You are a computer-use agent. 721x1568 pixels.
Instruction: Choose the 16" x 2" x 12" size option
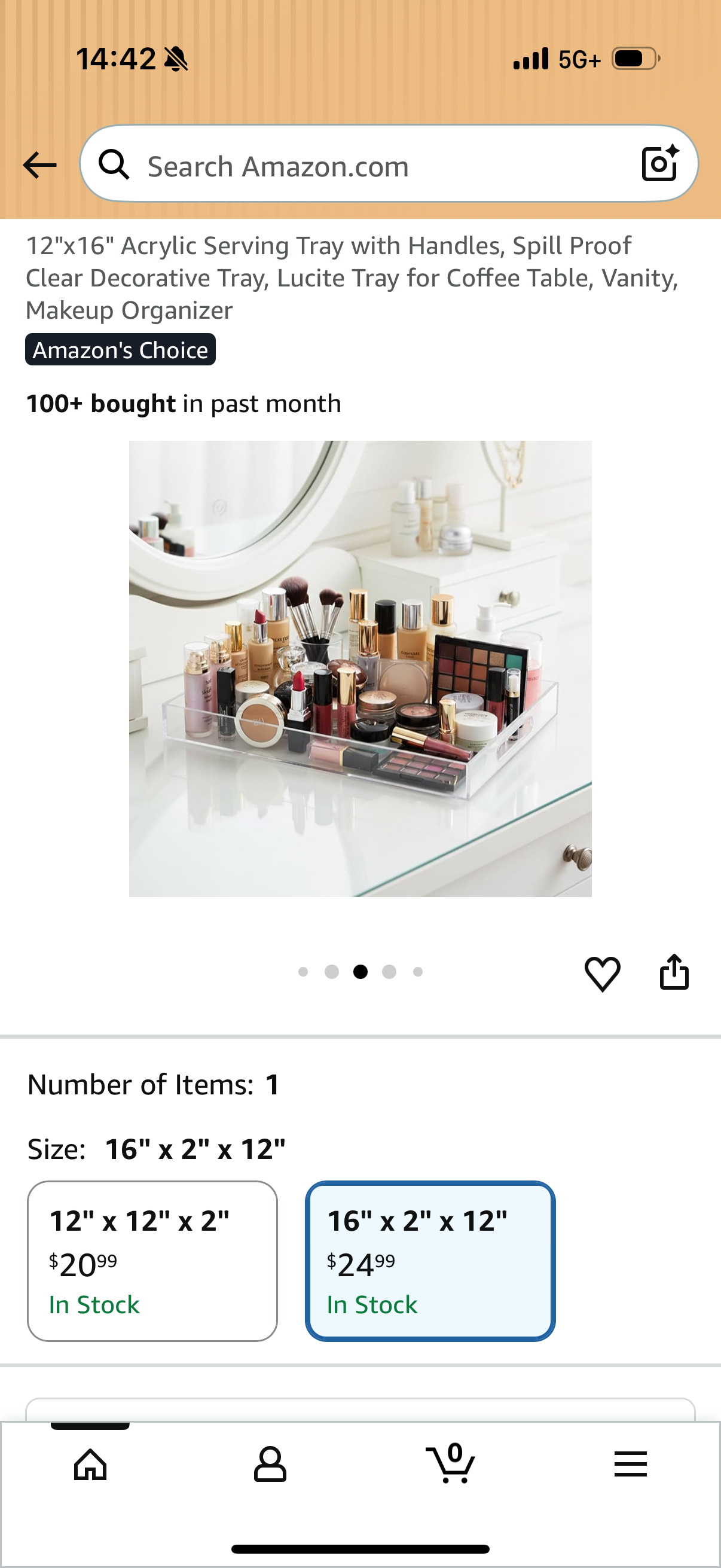[430, 1261]
